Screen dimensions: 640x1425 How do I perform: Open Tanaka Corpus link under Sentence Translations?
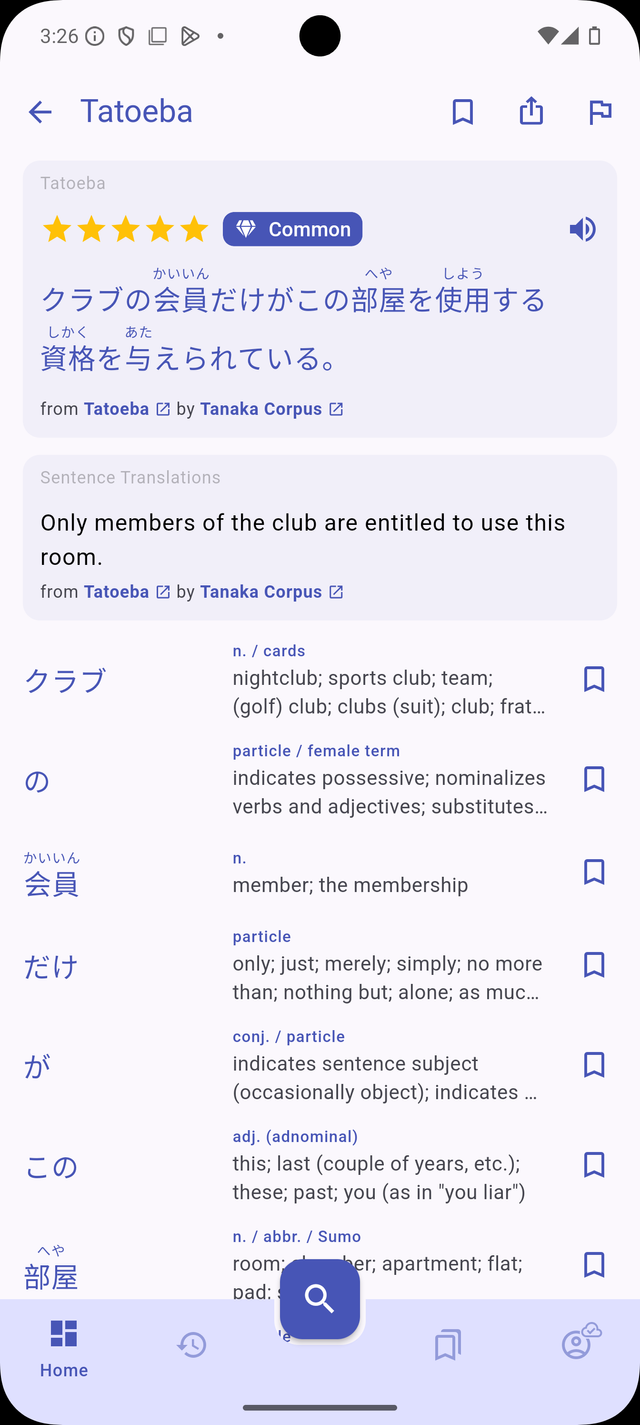pyautogui.click(x=270, y=592)
